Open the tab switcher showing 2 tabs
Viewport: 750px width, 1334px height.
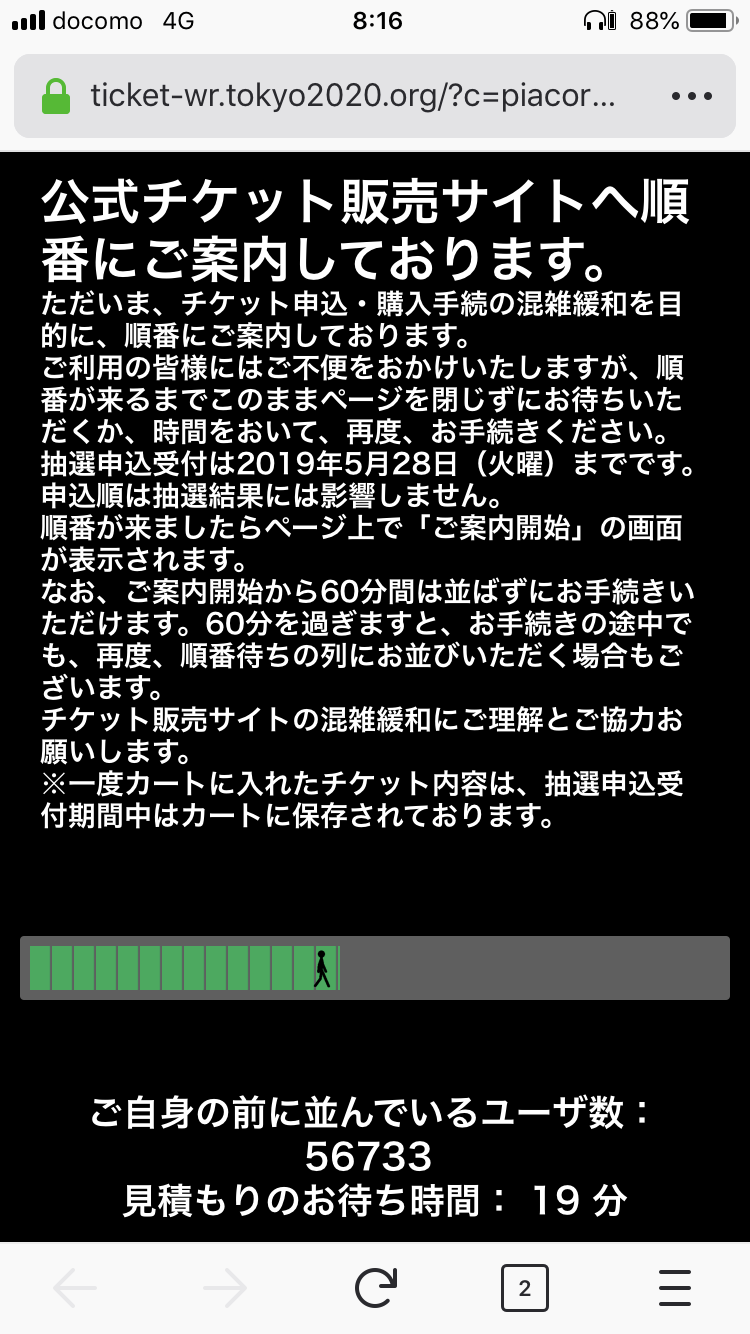[x=525, y=1288]
